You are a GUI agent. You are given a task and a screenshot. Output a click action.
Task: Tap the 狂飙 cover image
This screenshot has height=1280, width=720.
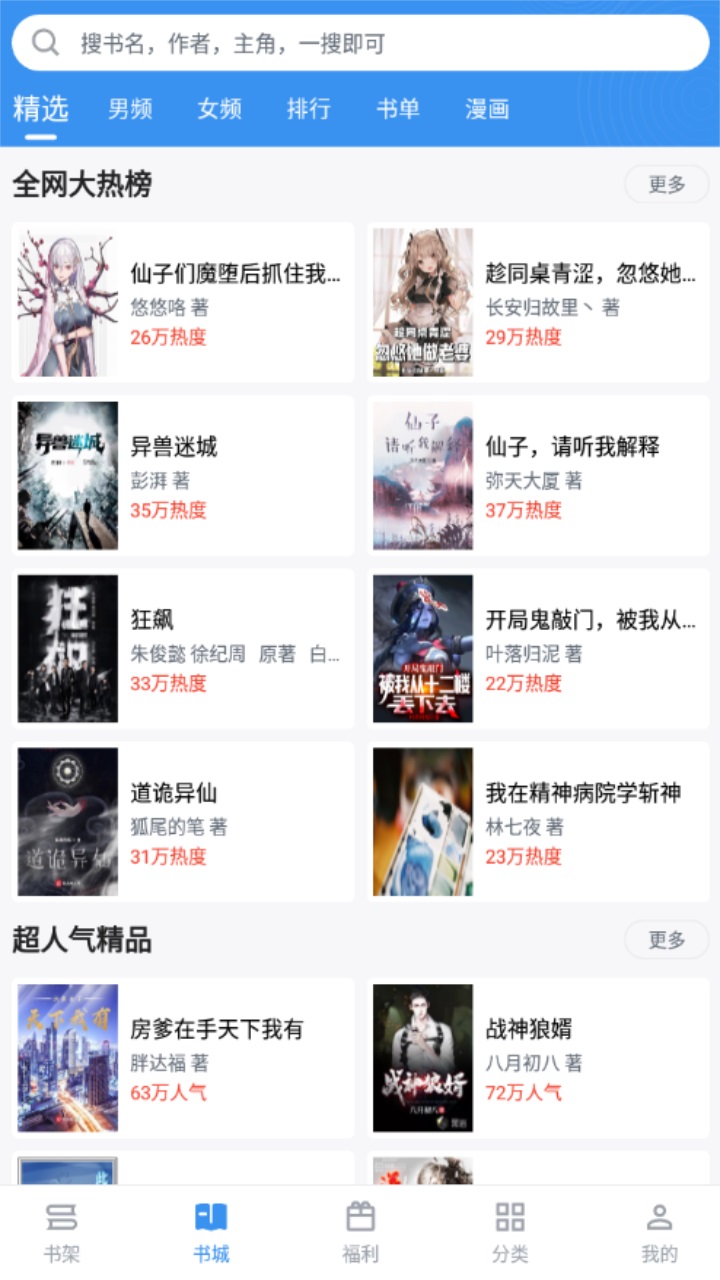67,647
